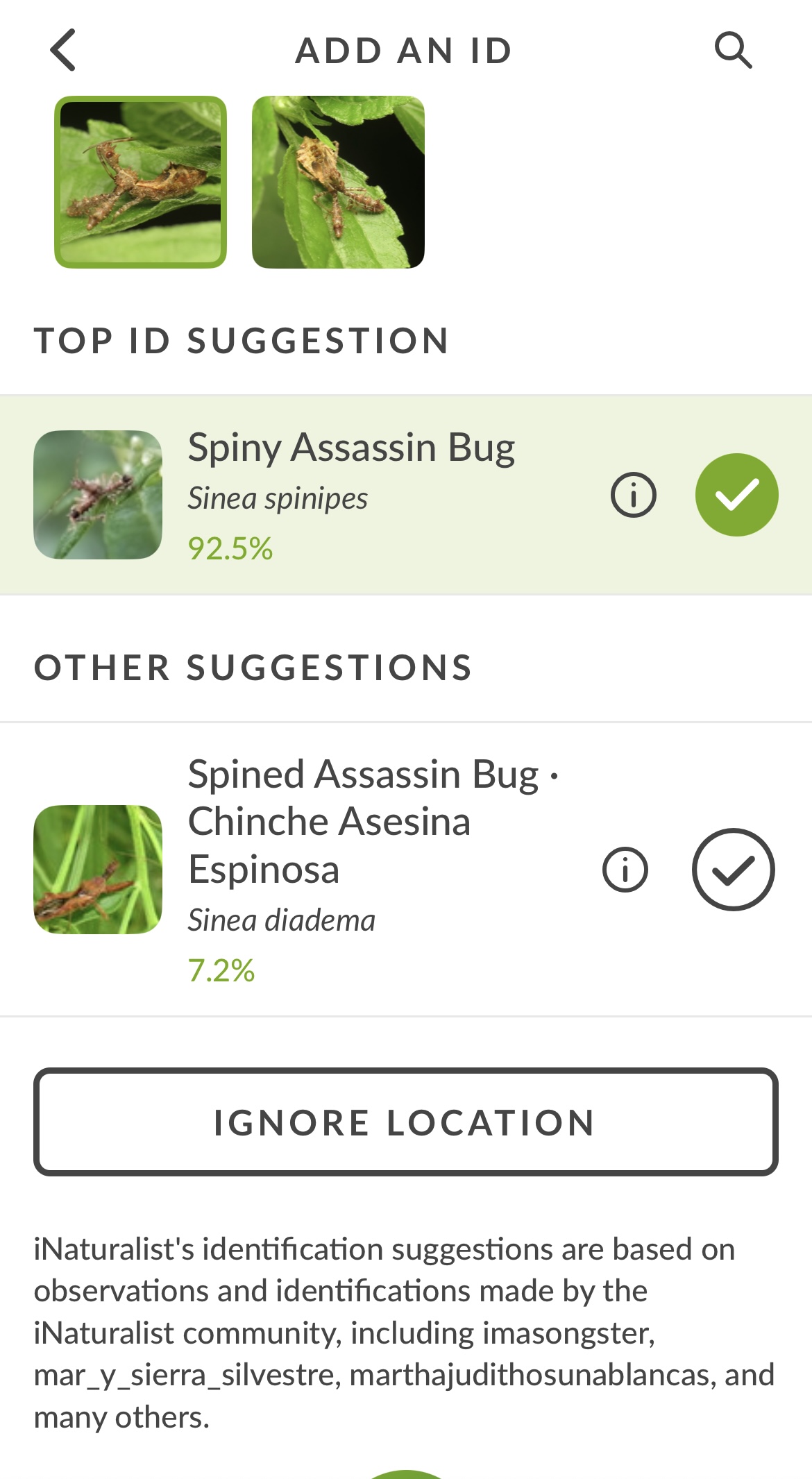The image size is (812, 1479).
Task: Confirm Spiny Assassin Bug with green checkmark
Action: [x=736, y=495]
